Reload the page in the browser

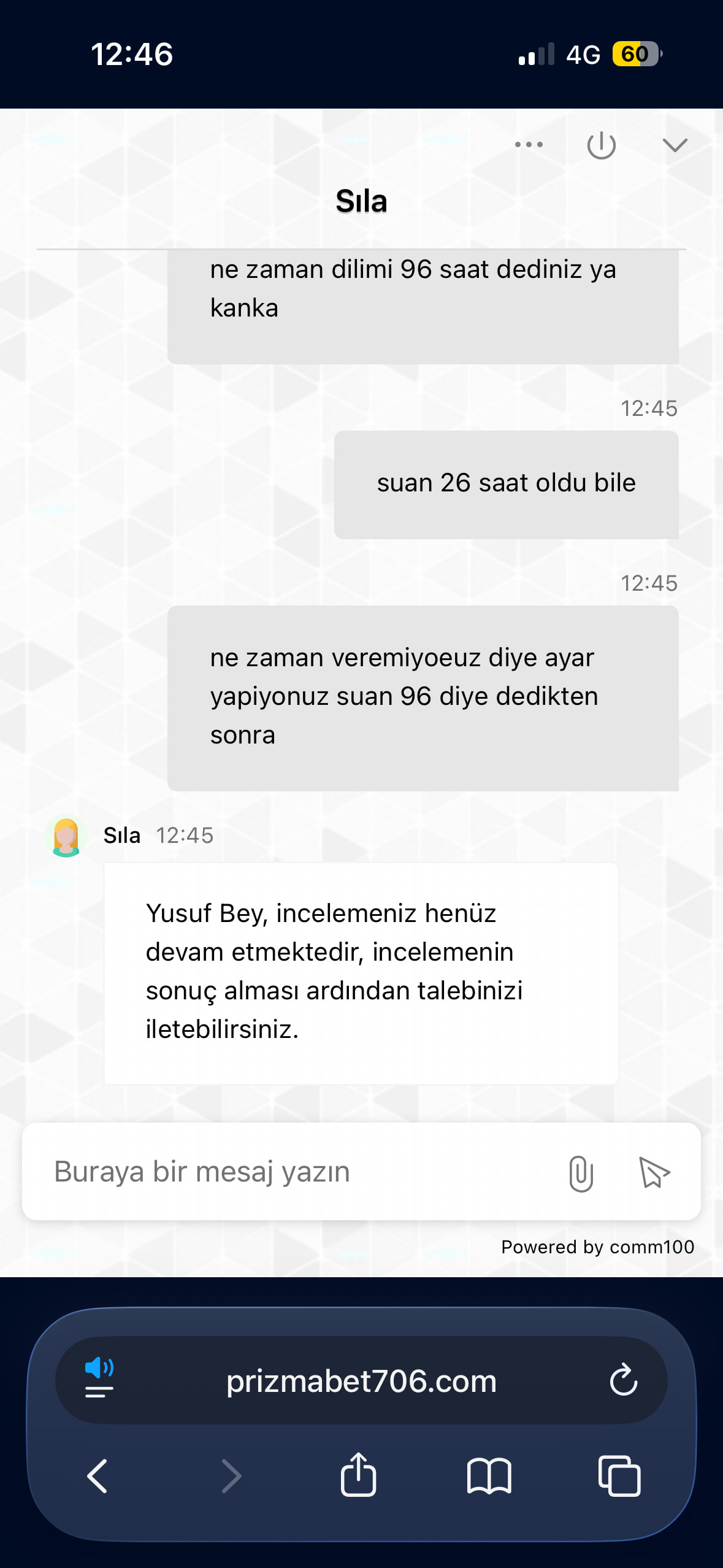[x=624, y=1380]
